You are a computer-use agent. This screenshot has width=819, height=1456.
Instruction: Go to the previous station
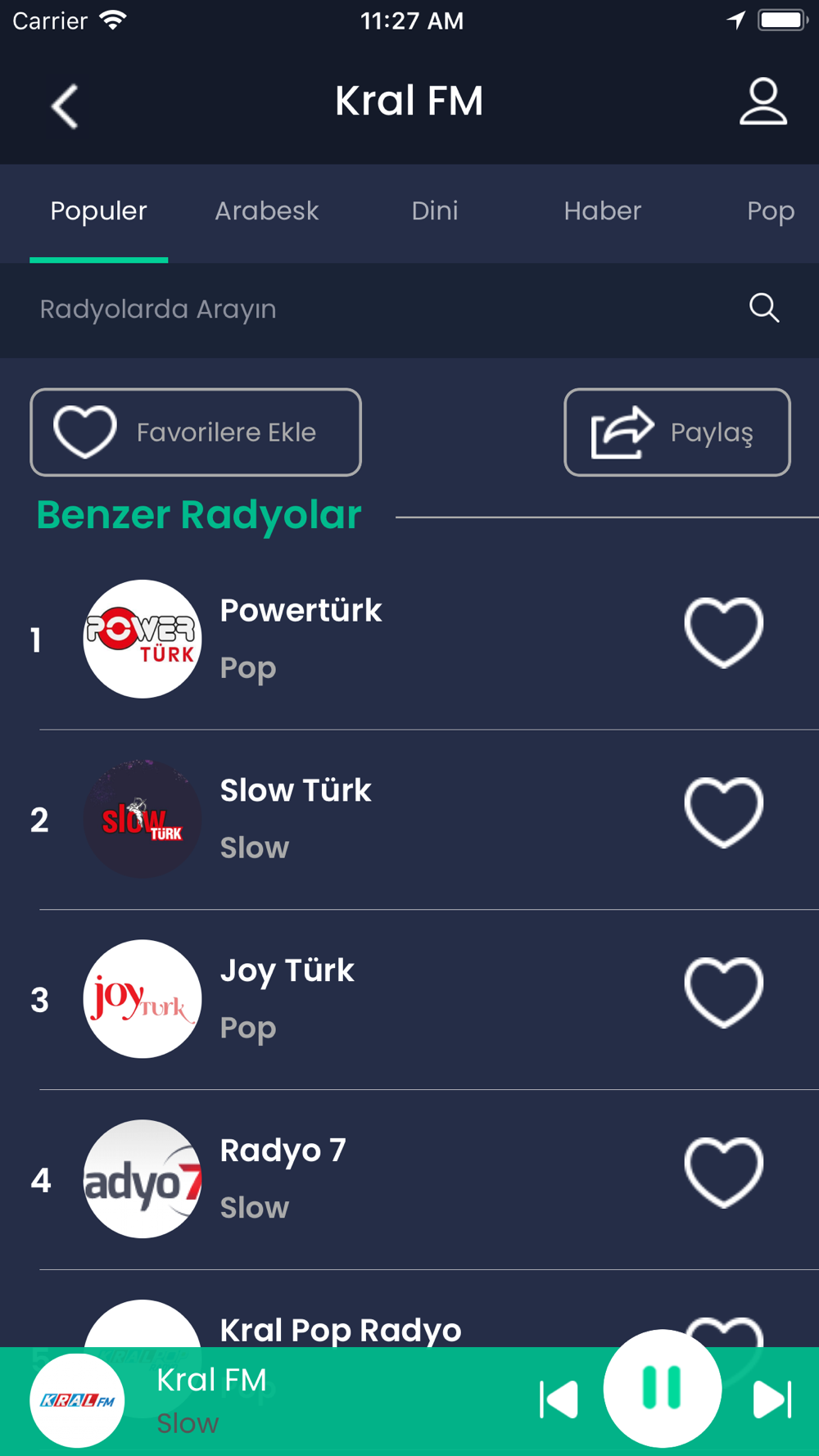pos(559,1399)
